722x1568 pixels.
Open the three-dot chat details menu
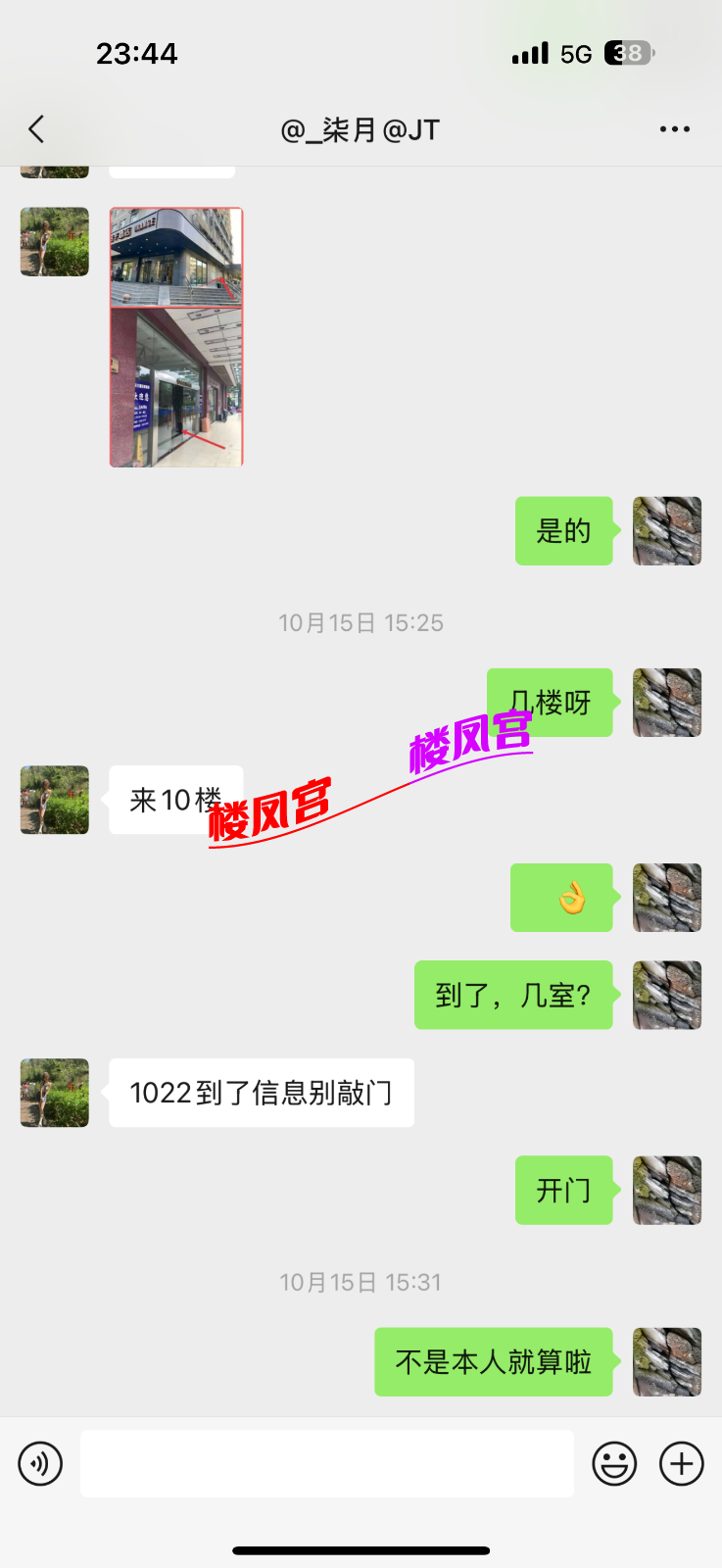[674, 129]
